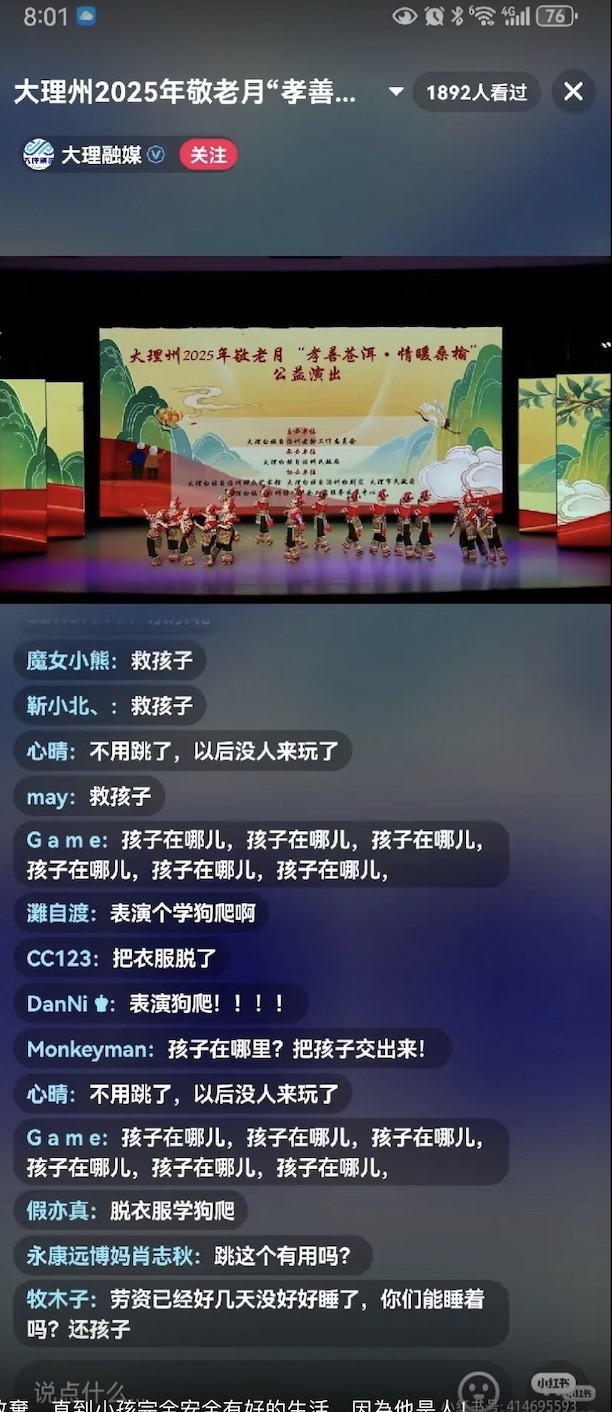Screen dimensions: 612x1412
Task: Open the 大理融媒 channel profile
Action: pos(100,155)
